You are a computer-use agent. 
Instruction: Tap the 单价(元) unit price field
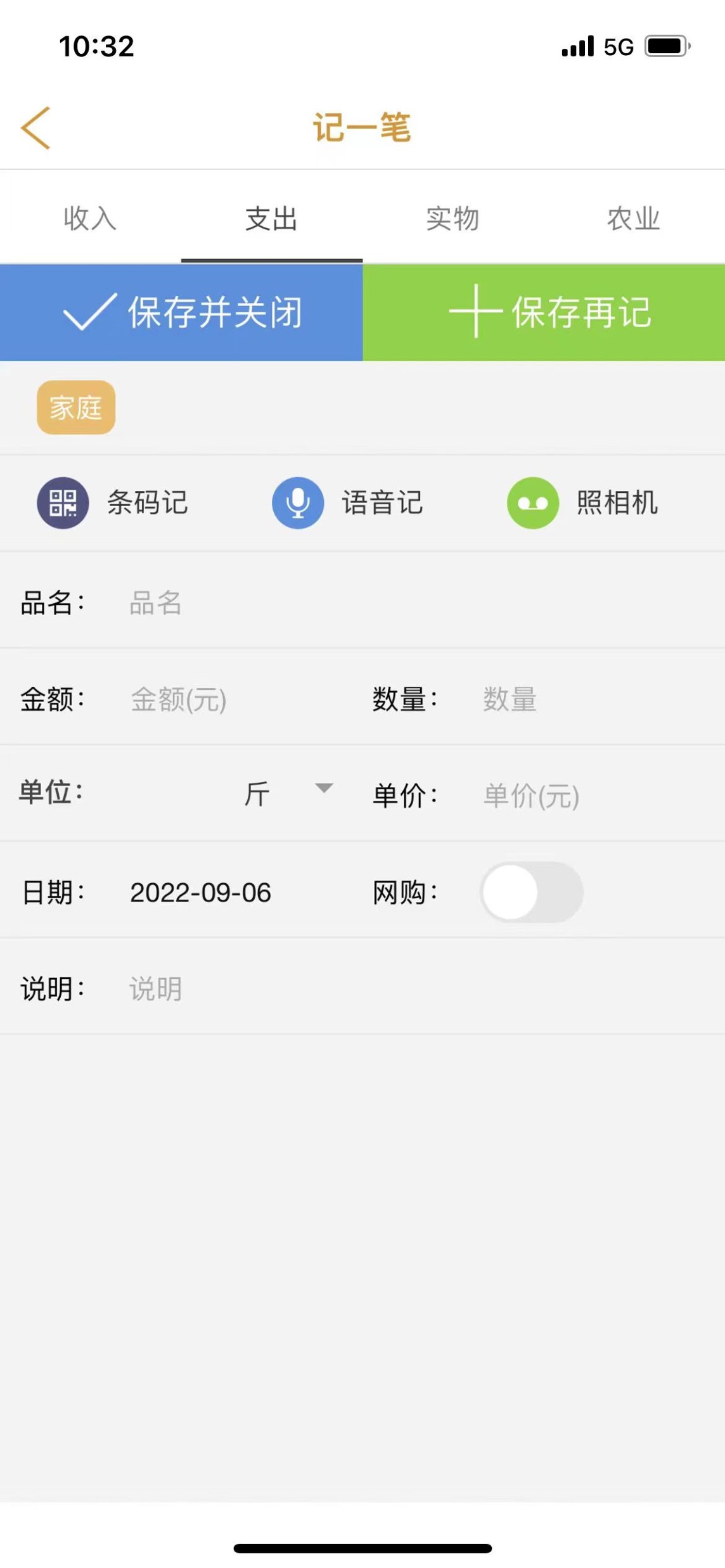click(x=589, y=796)
